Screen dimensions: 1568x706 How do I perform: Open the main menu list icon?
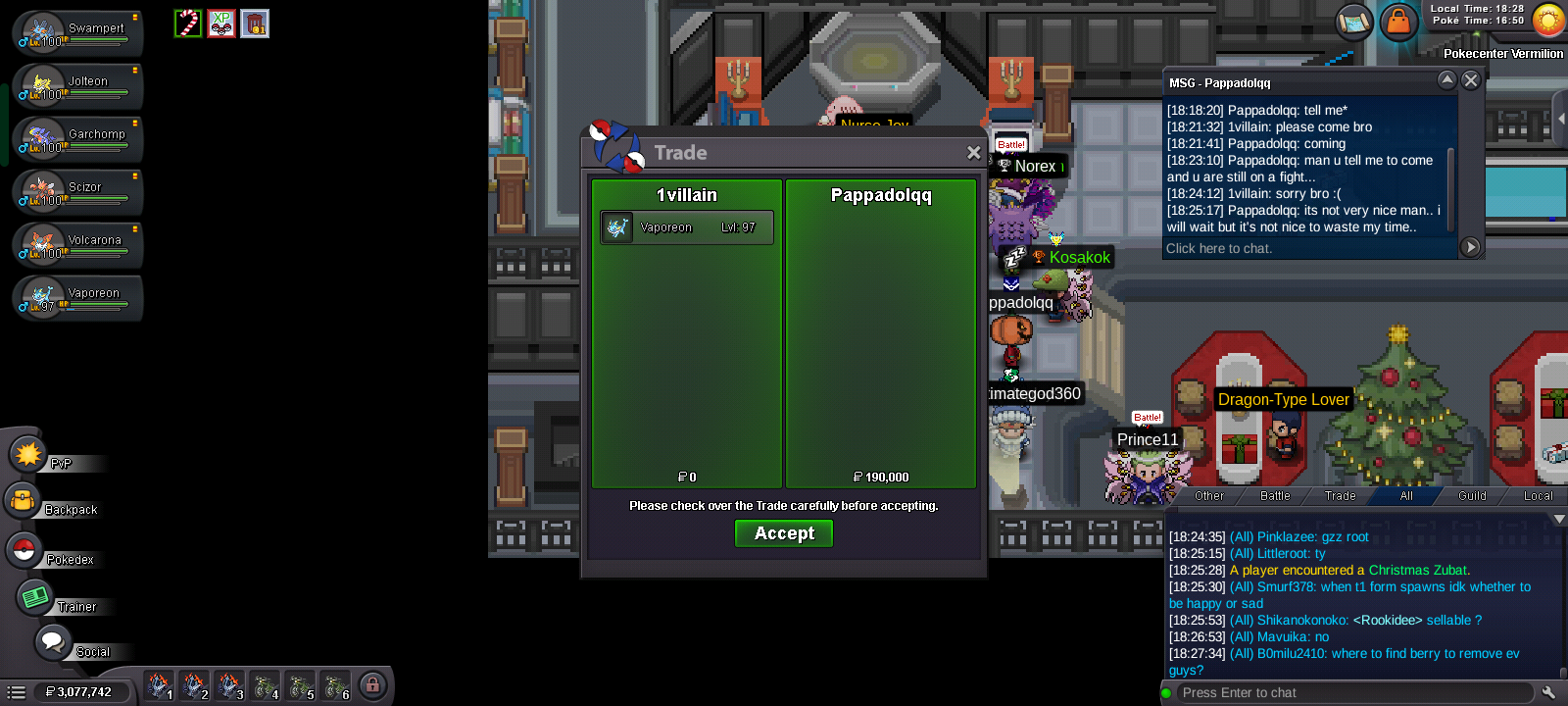click(17, 692)
